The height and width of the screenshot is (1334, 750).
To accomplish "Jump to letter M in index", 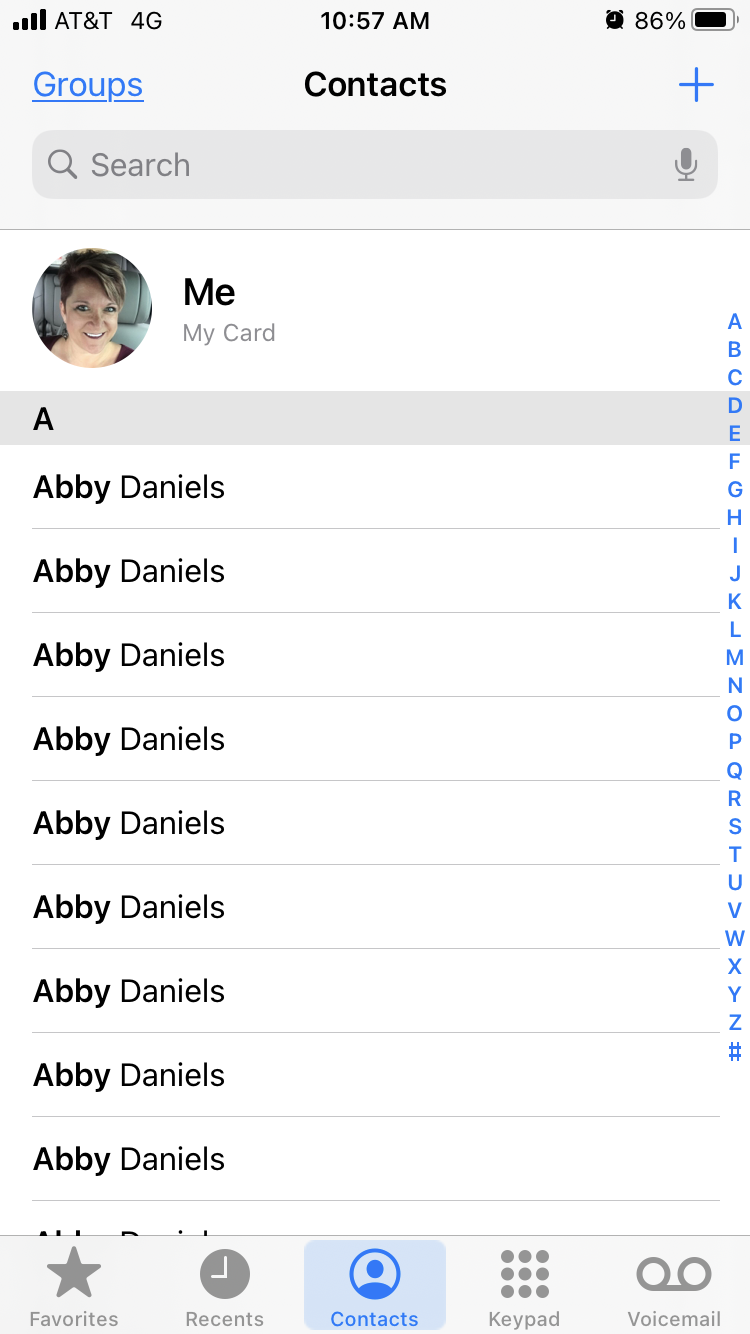I will (735, 658).
